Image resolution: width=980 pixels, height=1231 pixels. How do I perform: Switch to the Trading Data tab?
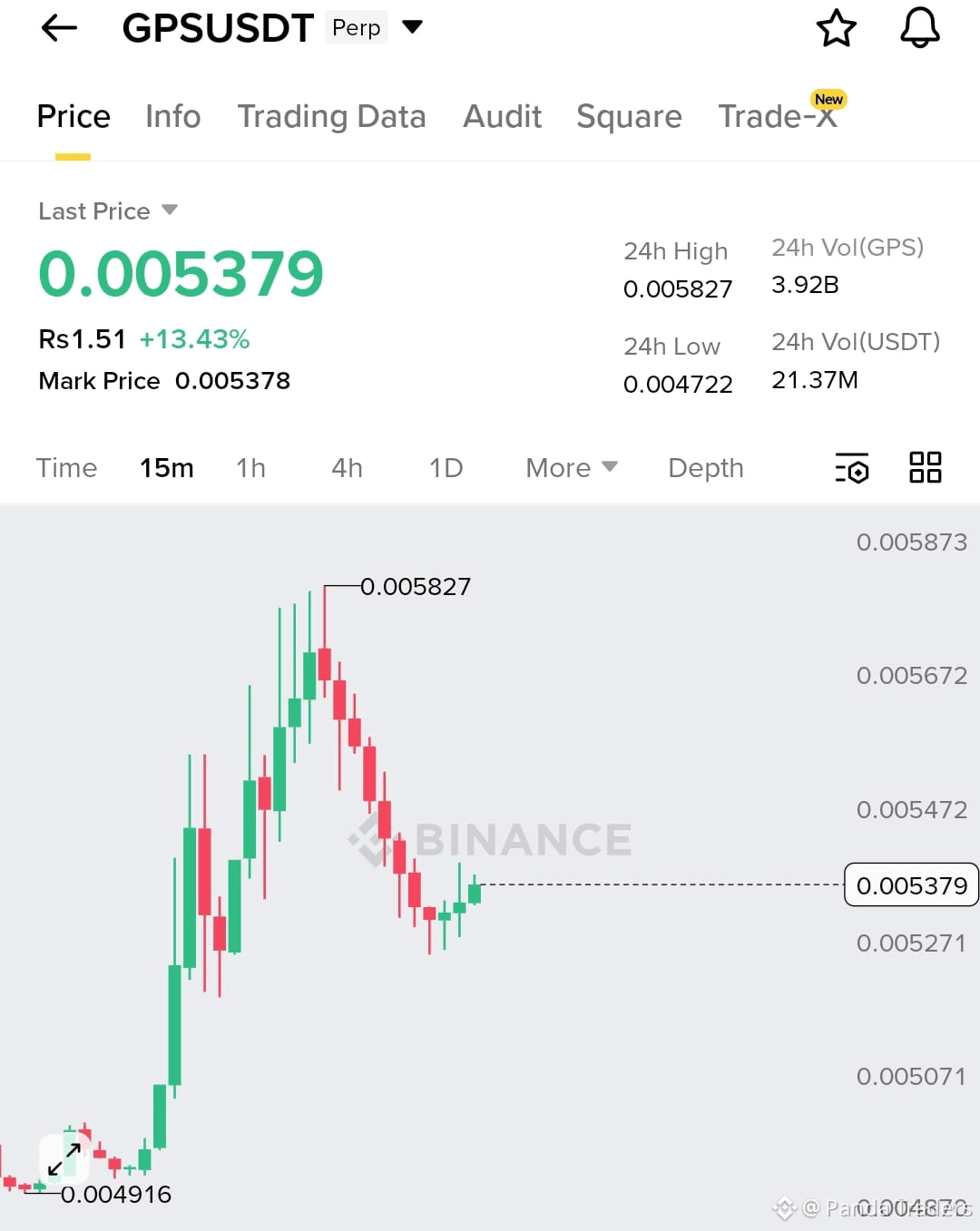[x=332, y=116]
